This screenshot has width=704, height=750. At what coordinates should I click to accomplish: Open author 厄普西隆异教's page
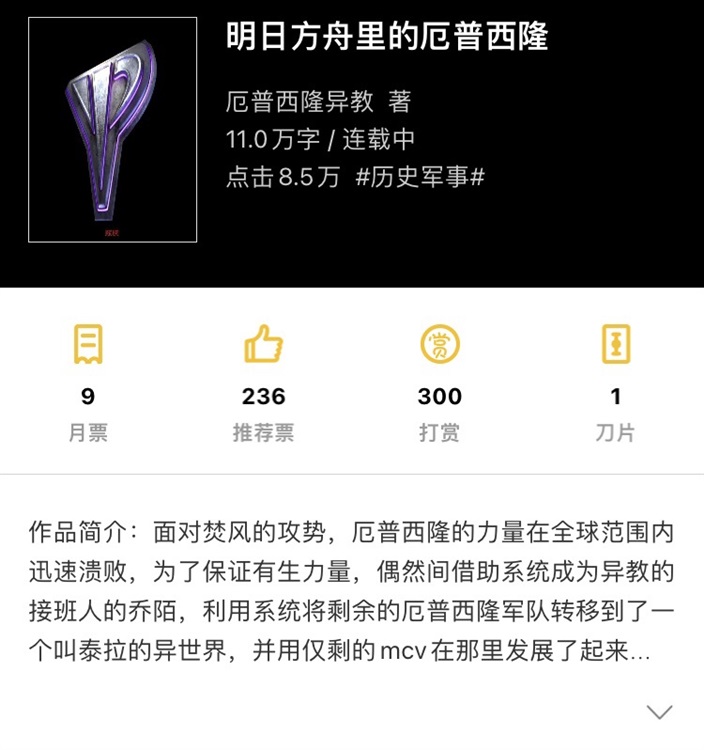point(300,101)
